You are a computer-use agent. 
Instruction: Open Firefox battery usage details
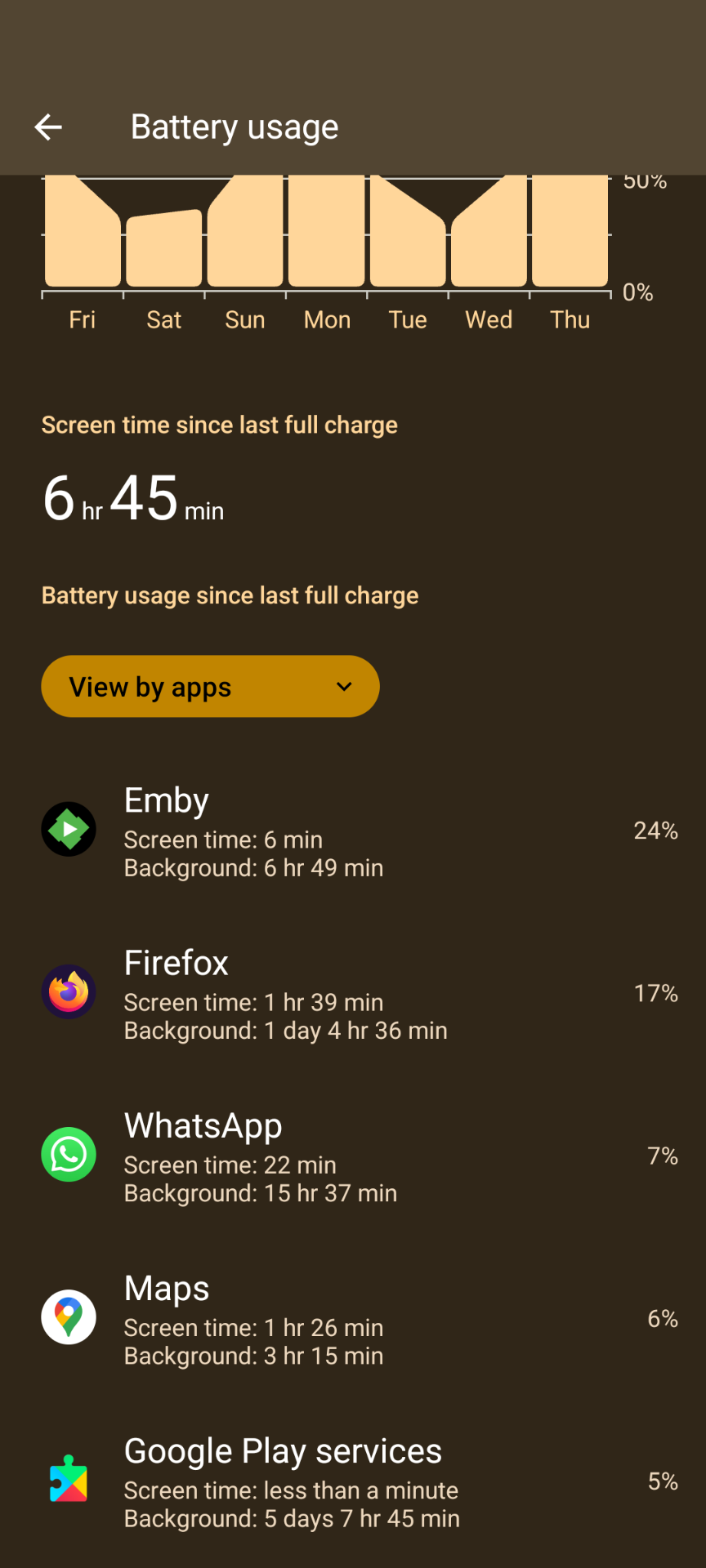(353, 993)
